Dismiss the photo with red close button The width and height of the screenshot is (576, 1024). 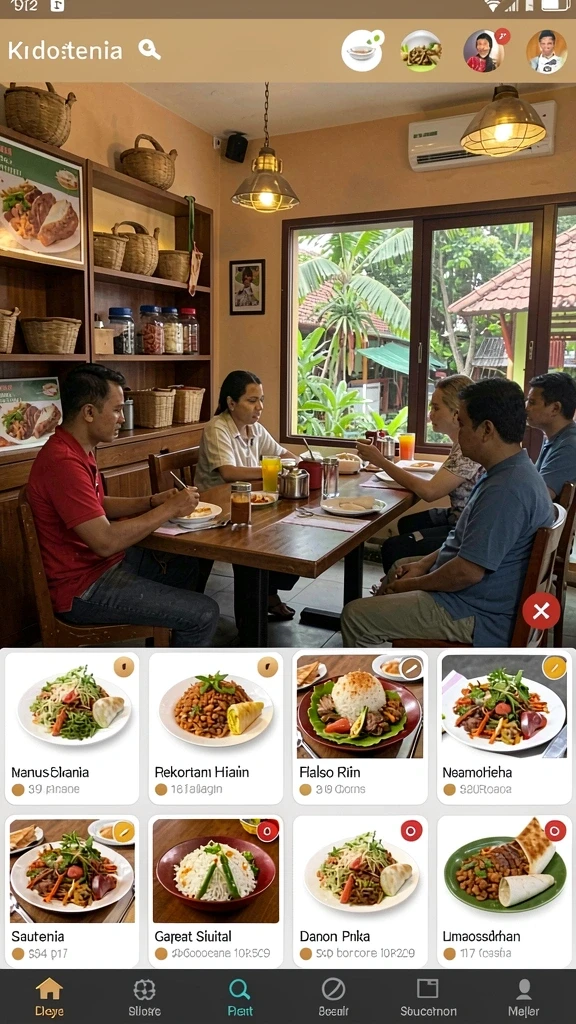point(541,611)
